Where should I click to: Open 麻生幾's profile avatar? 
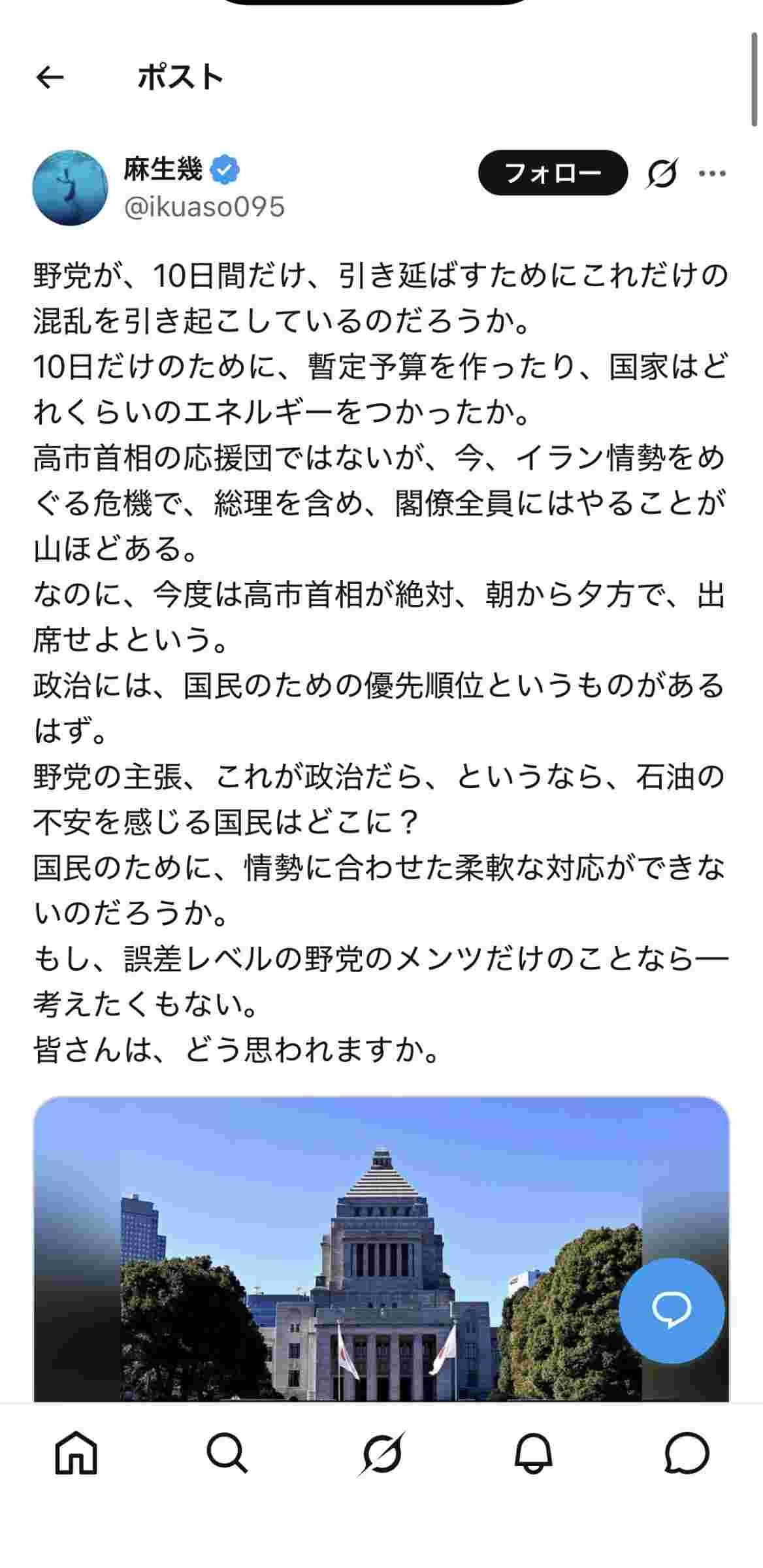click(70, 188)
